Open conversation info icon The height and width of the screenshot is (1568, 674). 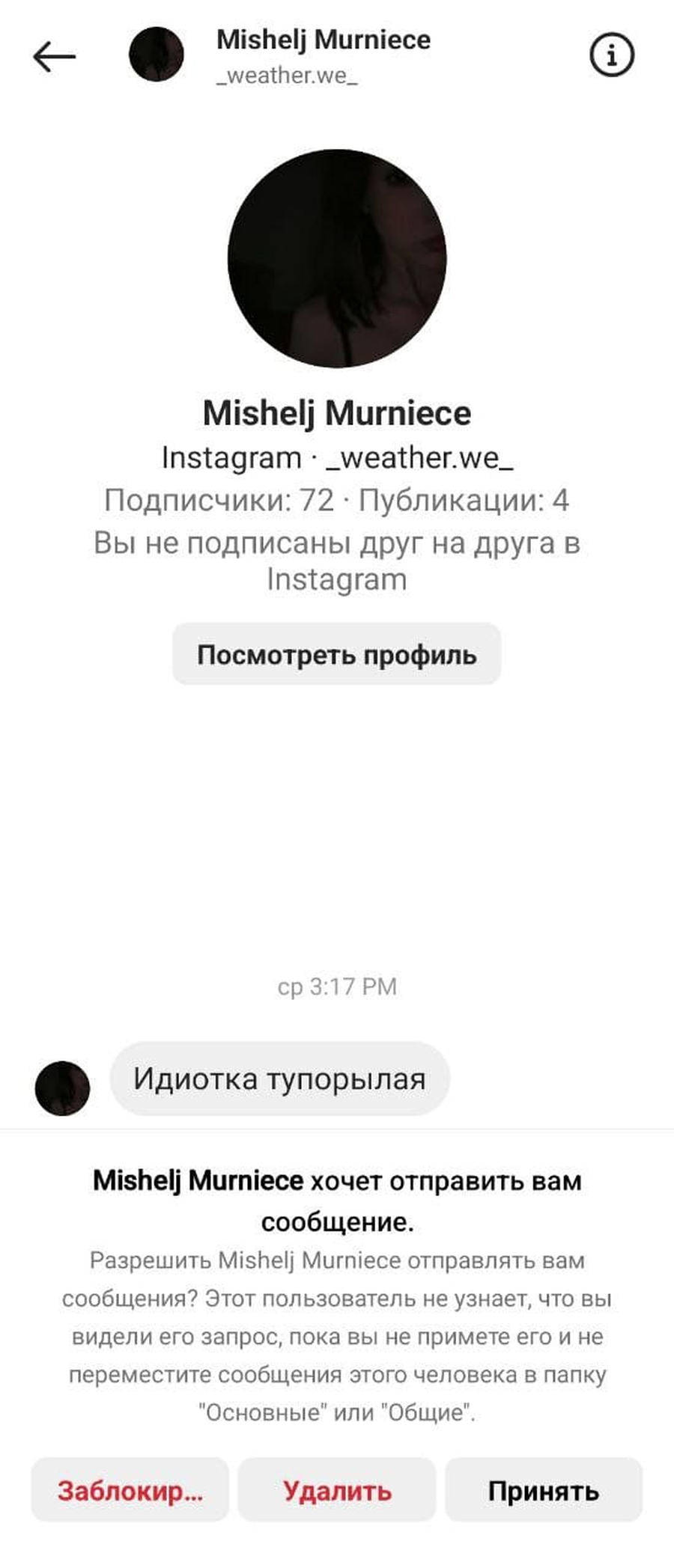(612, 55)
